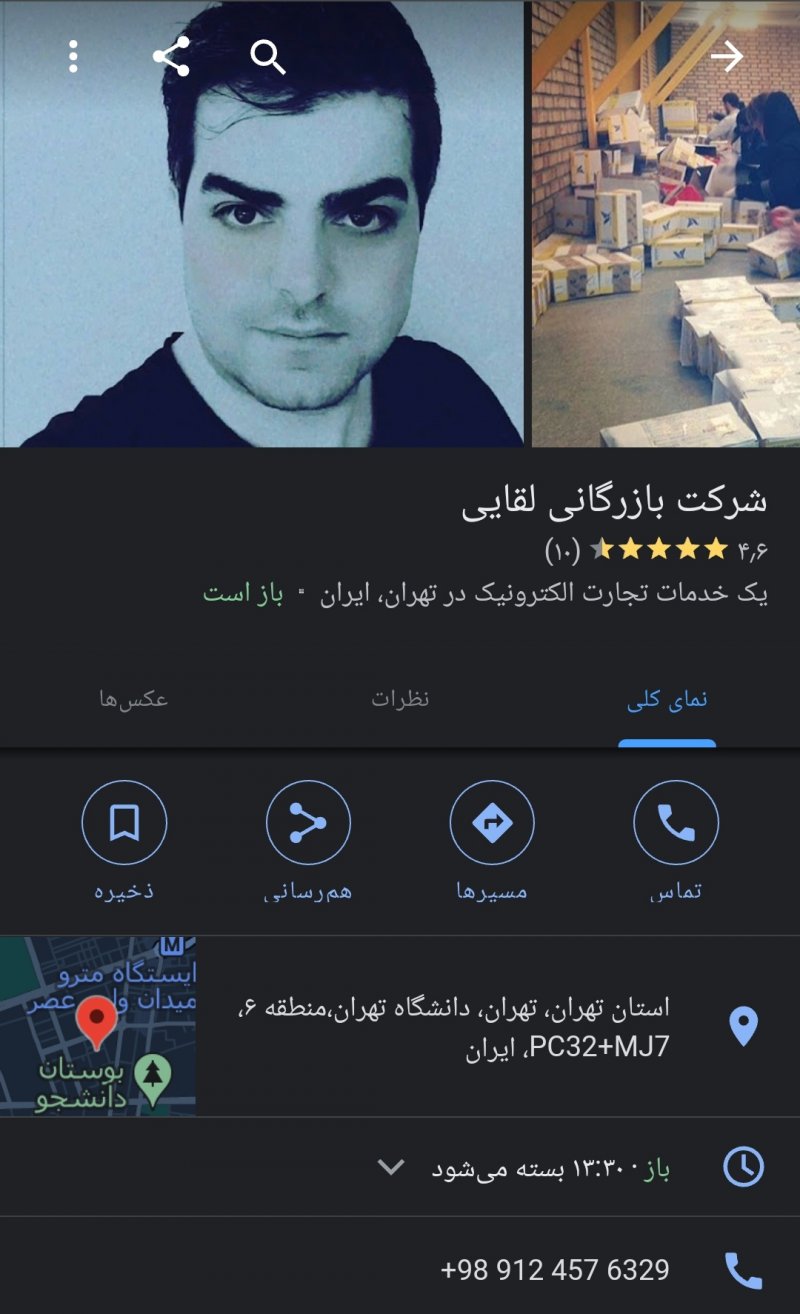Call the business via تماس button
The image size is (800, 1314).
click(676, 823)
